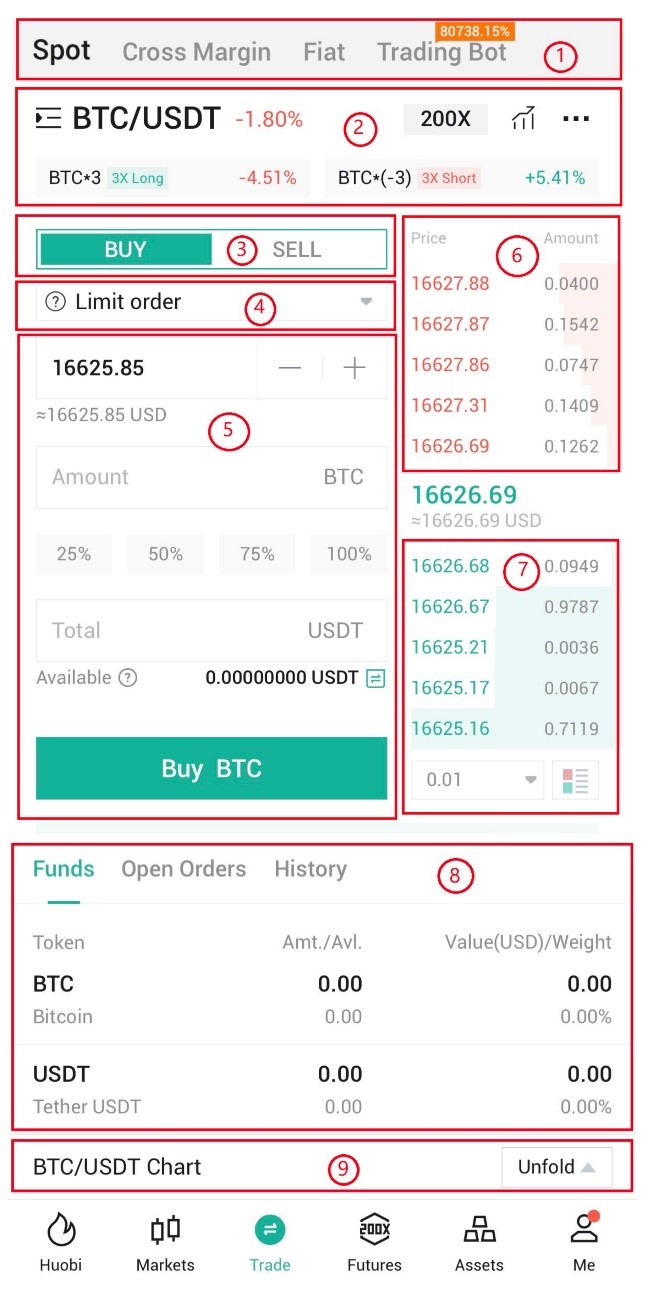The height and width of the screenshot is (1298, 653).
Task: Open the candlestick chart icon
Action: (523, 119)
